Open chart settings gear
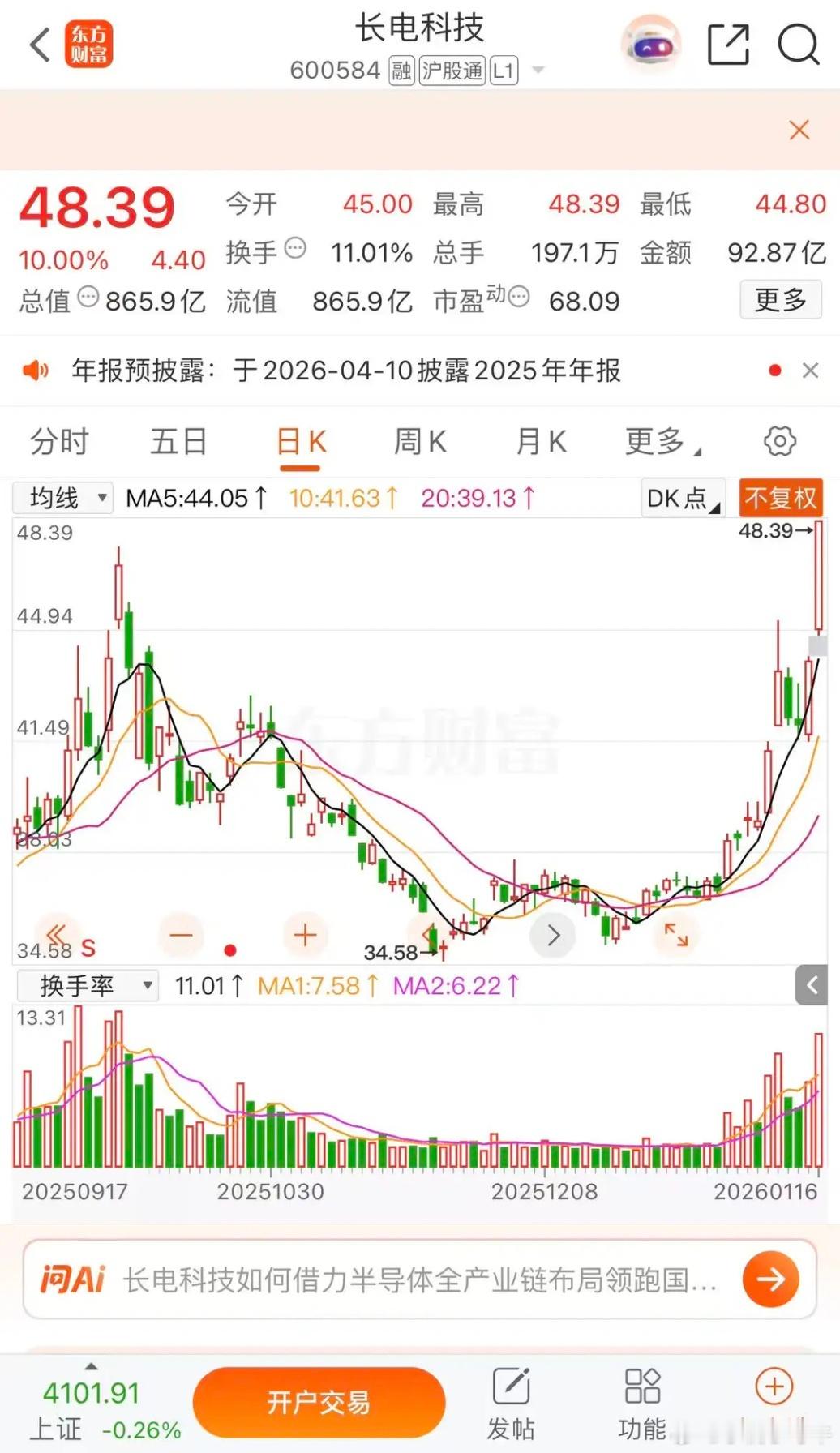The height and width of the screenshot is (1453, 840). (780, 442)
